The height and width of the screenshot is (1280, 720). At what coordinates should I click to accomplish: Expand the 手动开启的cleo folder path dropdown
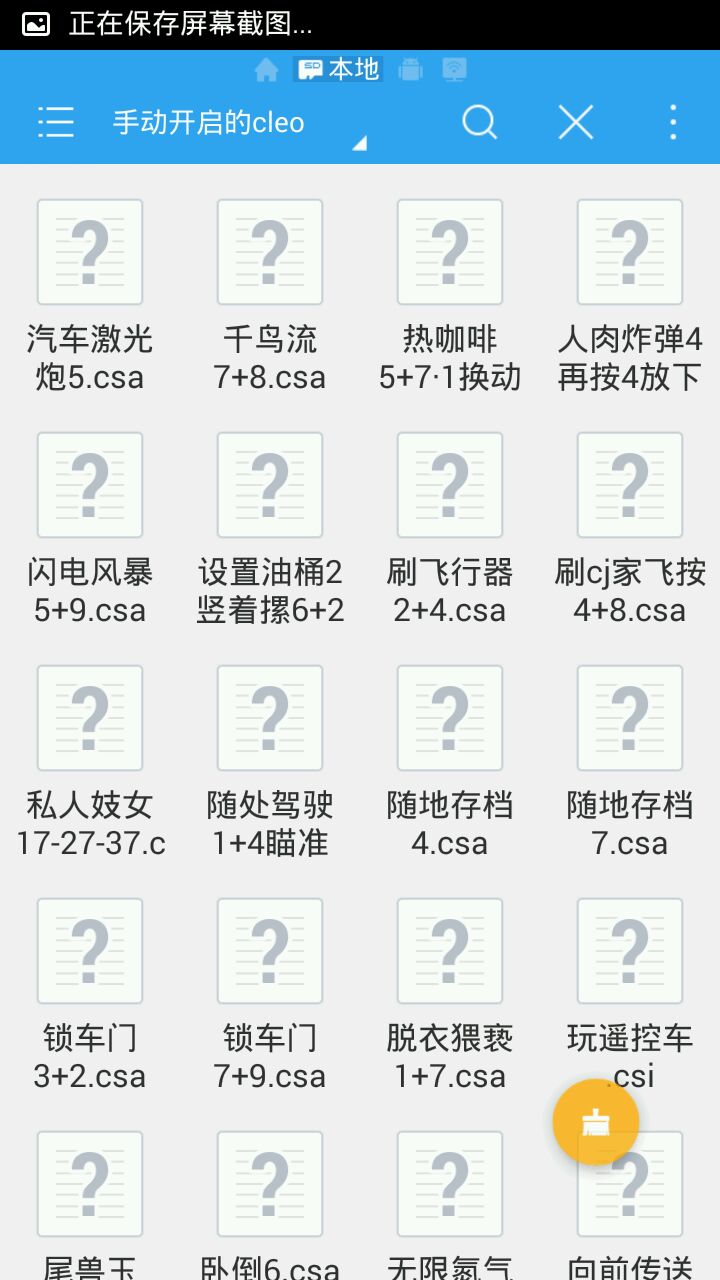click(237, 124)
